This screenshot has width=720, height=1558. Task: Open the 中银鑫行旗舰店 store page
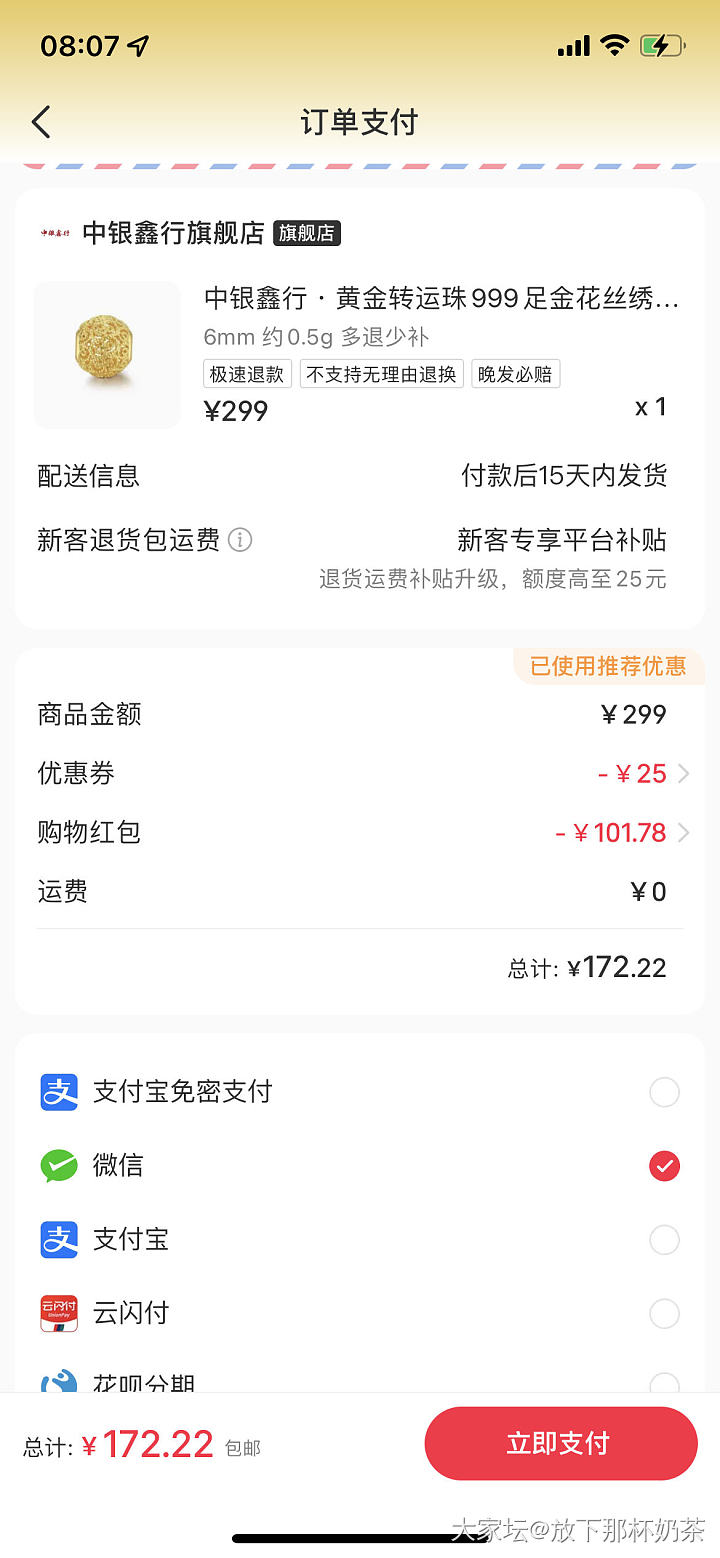173,233
